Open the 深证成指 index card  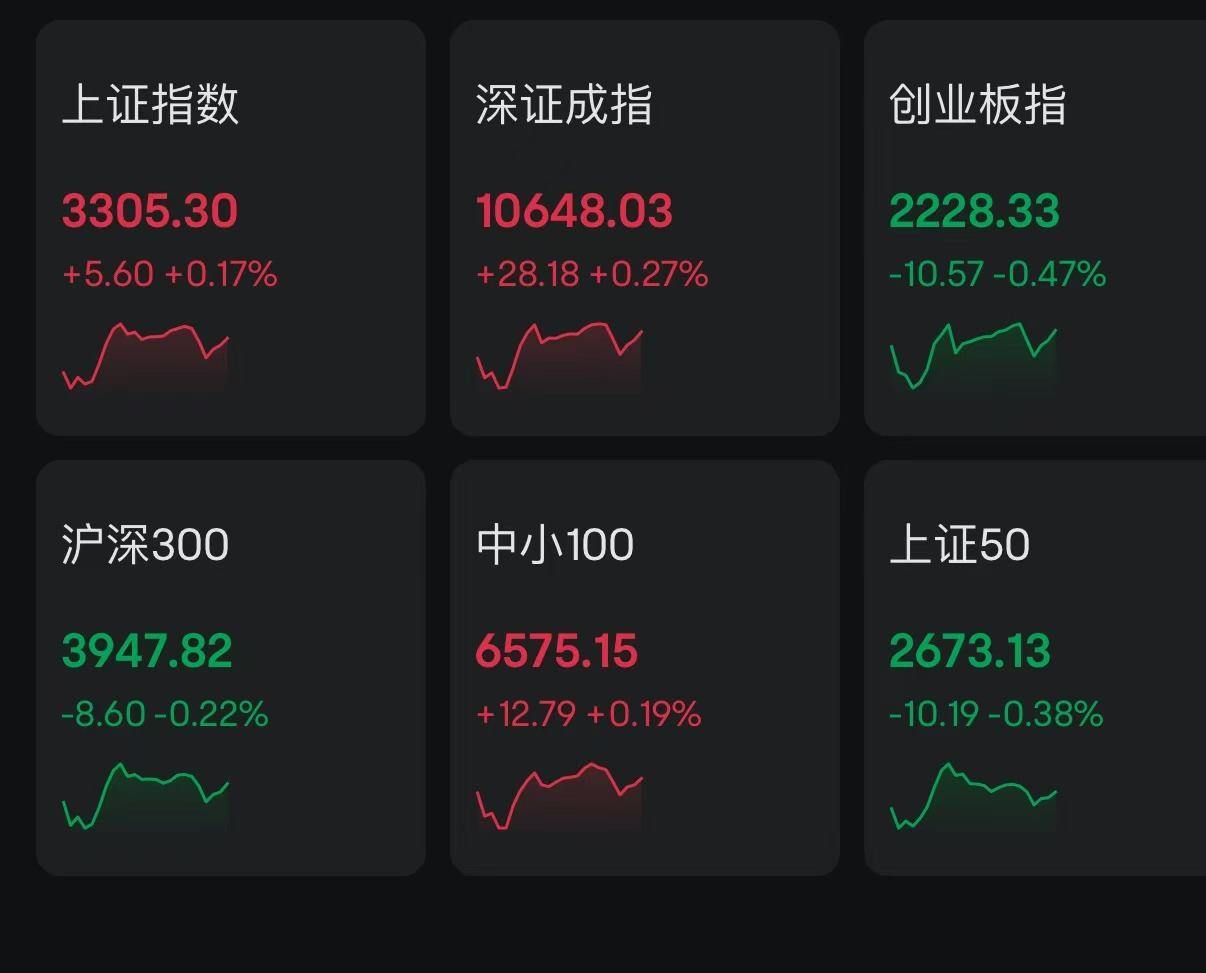click(644, 228)
